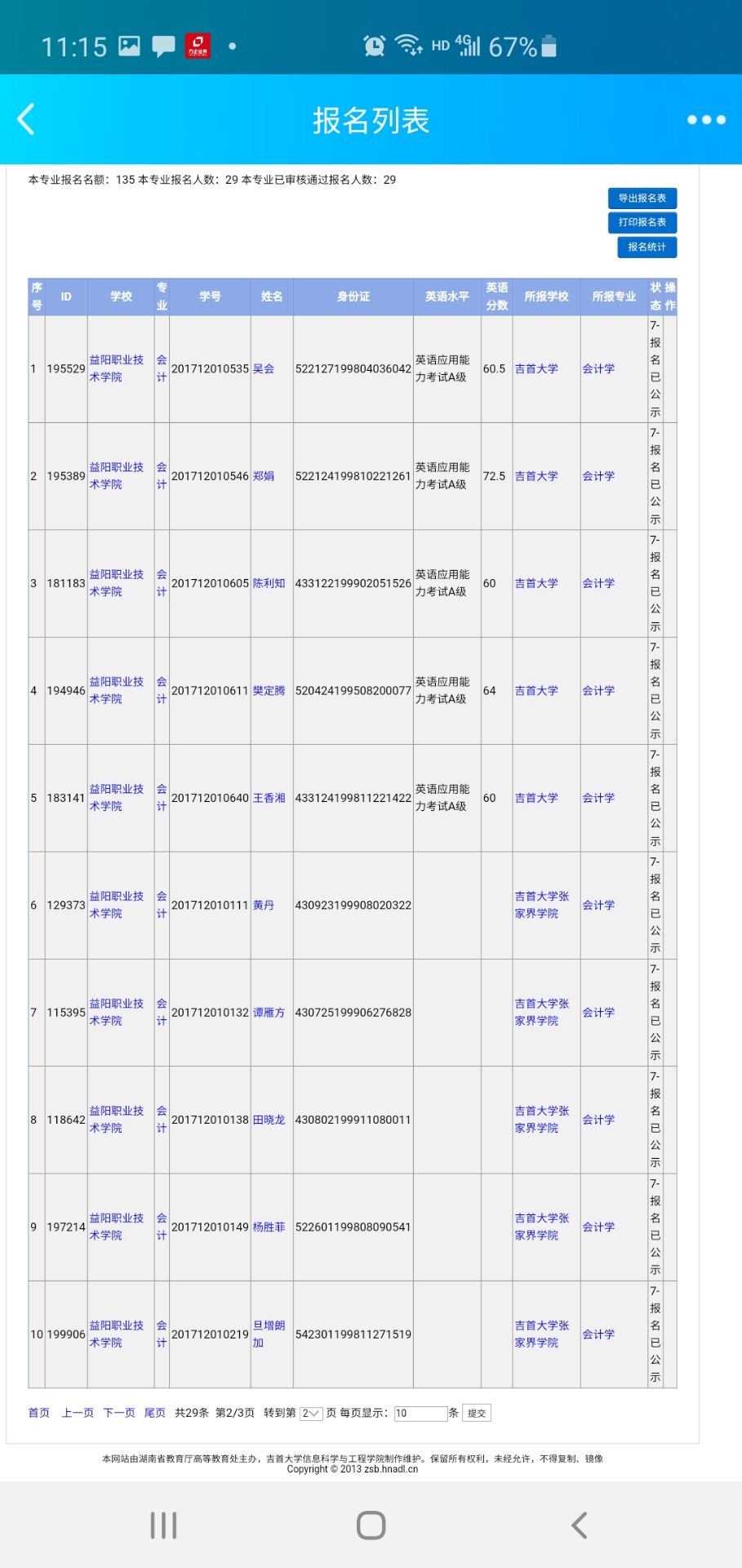742x1568 pixels.
Task: Tap the 打印报名表 button
Action: pyautogui.click(x=642, y=222)
